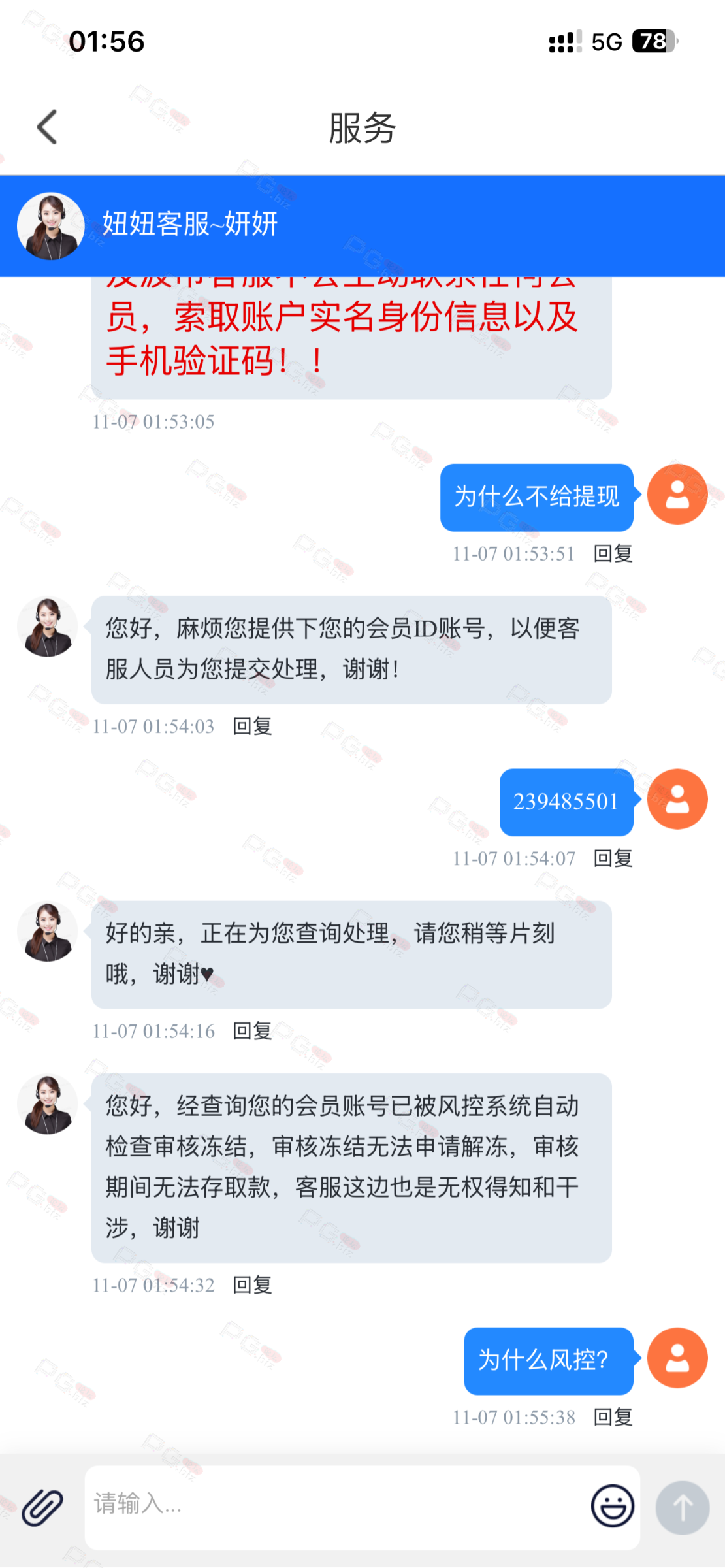
Task: Tap 回复 under the 239485501 message
Action: click(613, 858)
